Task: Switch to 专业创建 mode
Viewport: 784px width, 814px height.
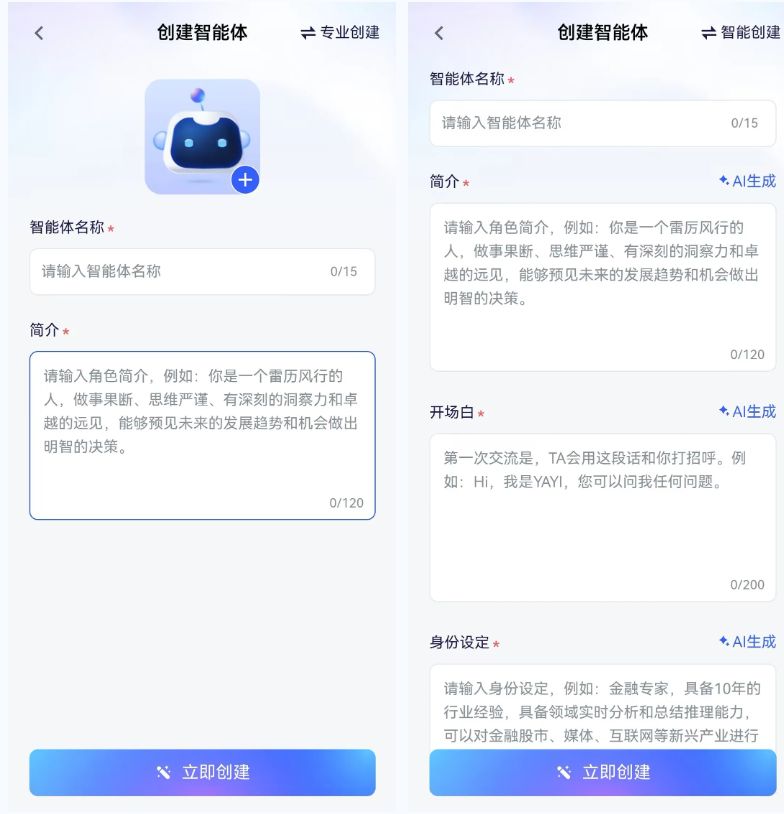Action: coord(340,33)
